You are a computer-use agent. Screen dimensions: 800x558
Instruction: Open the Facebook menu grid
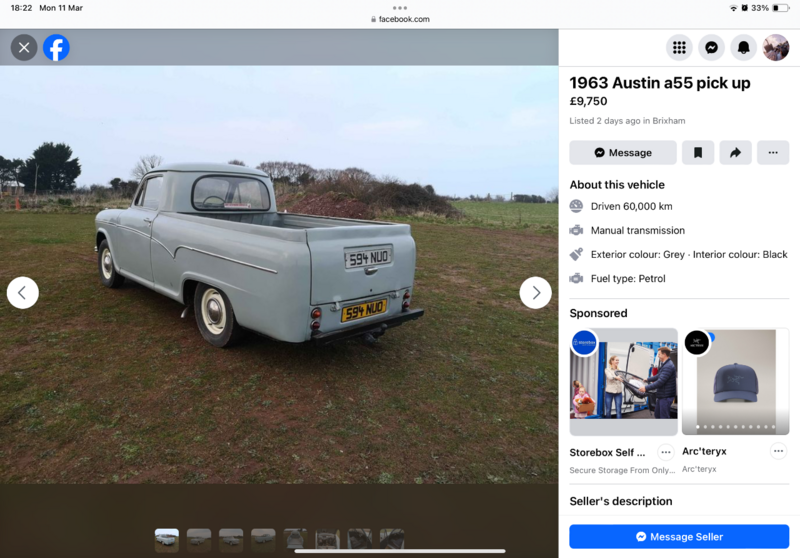[x=679, y=47]
